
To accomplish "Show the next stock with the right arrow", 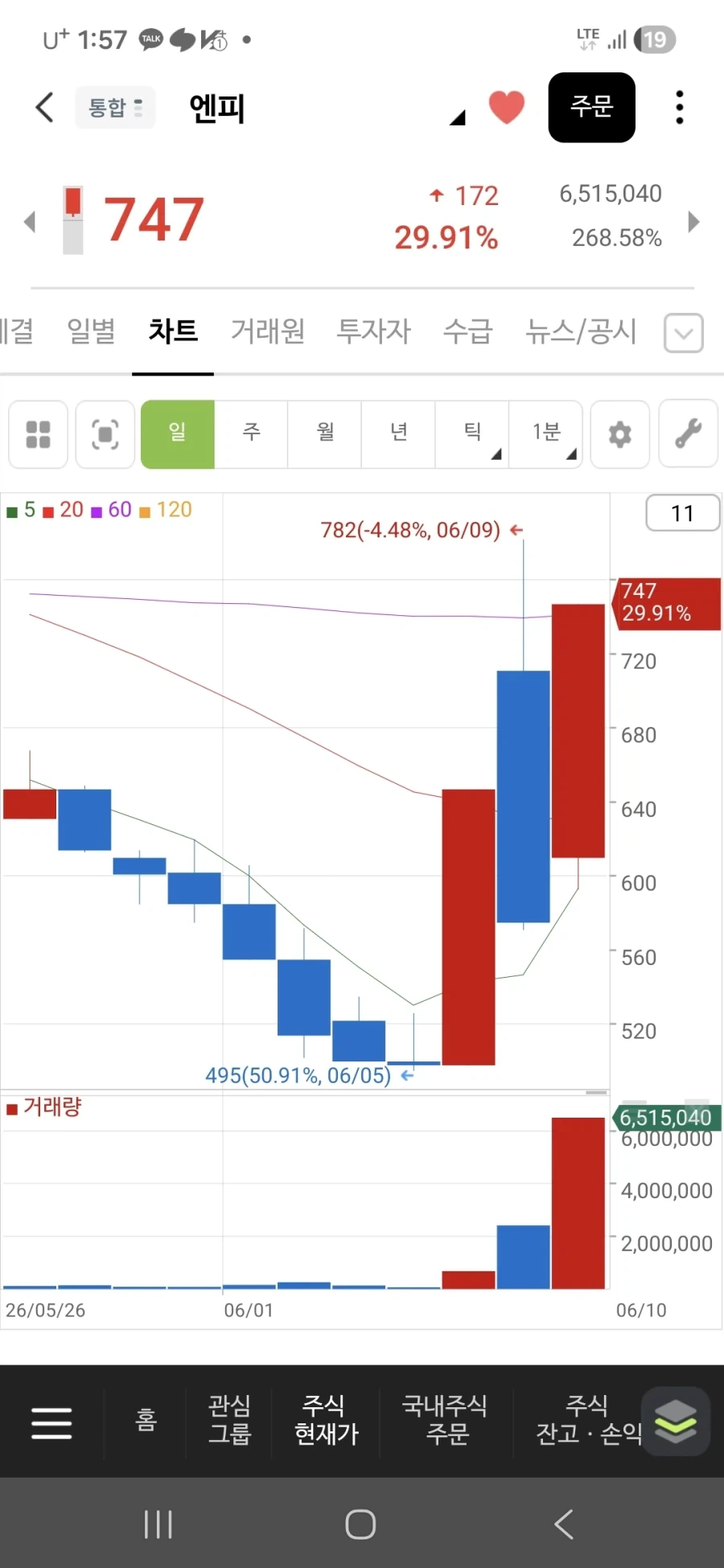I will tap(694, 221).
